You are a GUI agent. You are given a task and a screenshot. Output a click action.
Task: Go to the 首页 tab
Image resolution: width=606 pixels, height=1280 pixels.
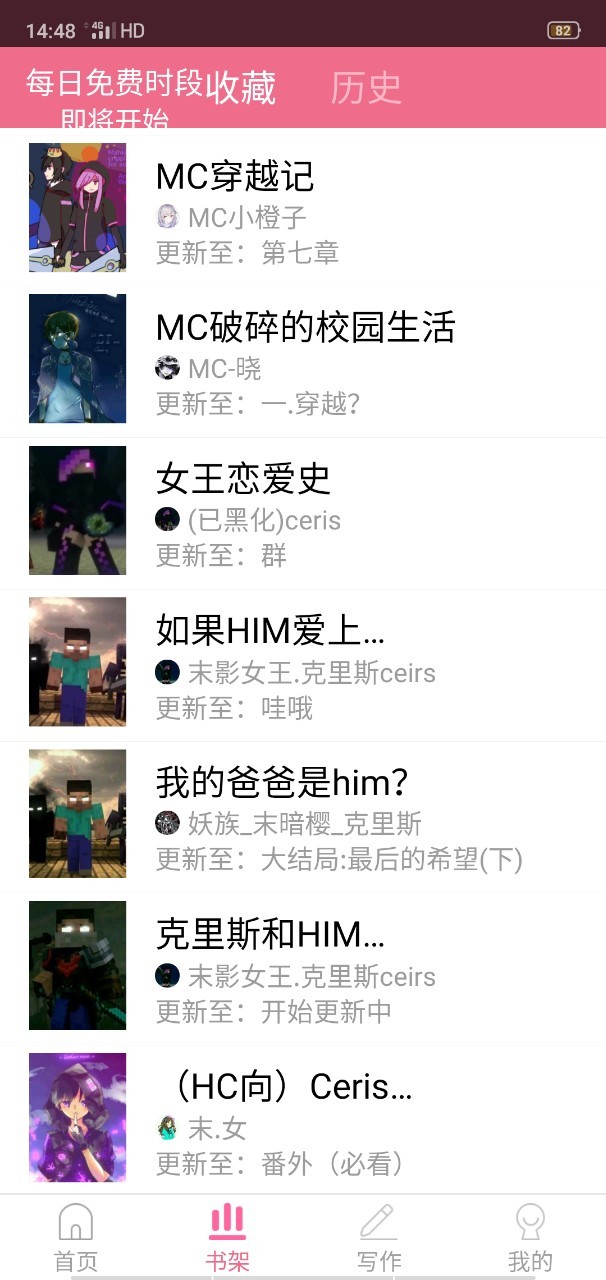click(76, 1237)
